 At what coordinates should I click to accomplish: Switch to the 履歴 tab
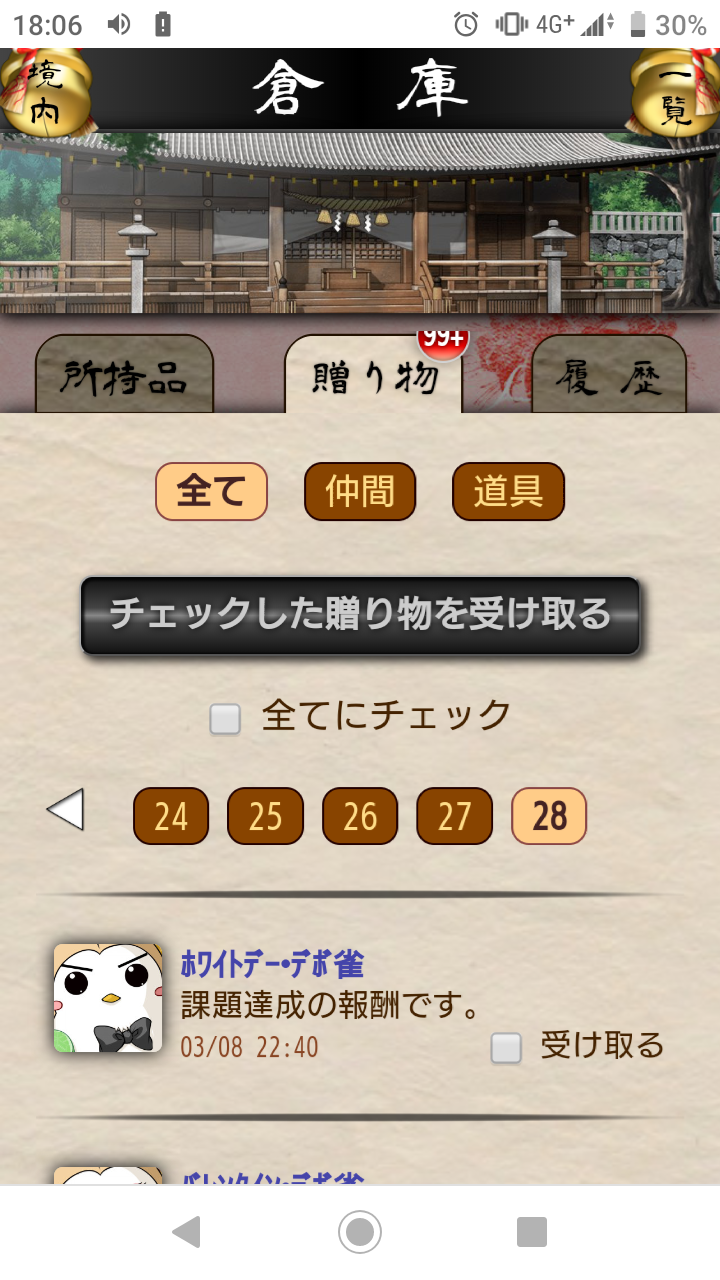[x=609, y=376]
